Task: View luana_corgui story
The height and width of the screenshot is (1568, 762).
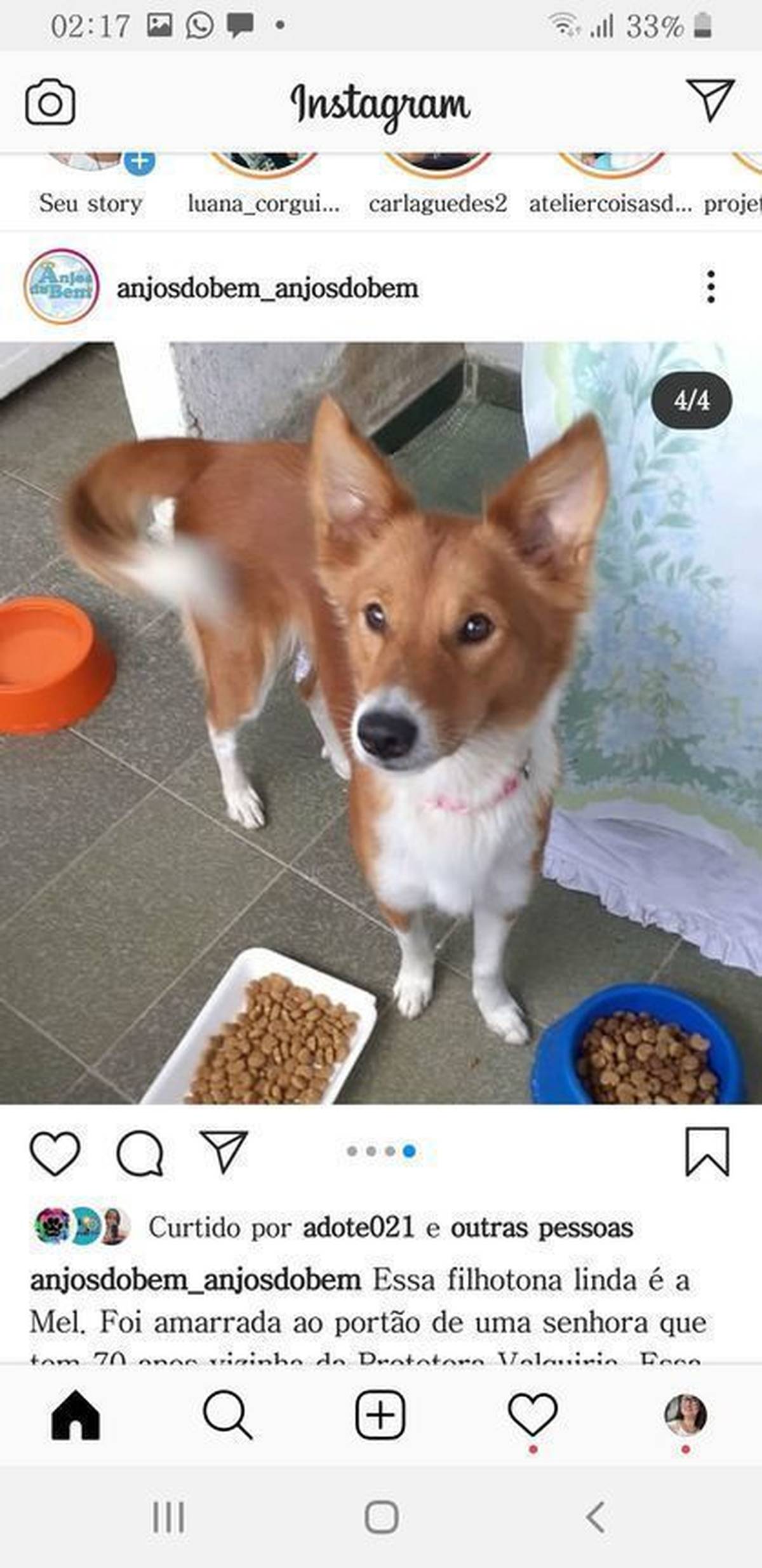Action: pyautogui.click(x=264, y=184)
